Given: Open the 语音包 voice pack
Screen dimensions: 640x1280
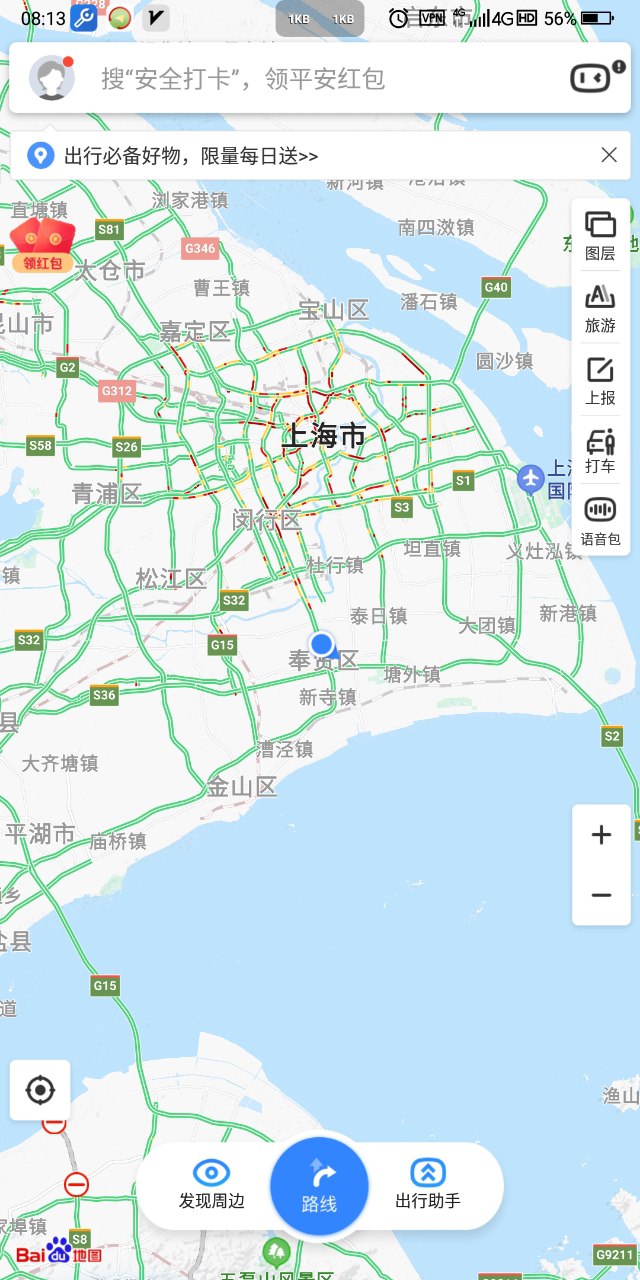Looking at the screenshot, I should pyautogui.click(x=600, y=522).
